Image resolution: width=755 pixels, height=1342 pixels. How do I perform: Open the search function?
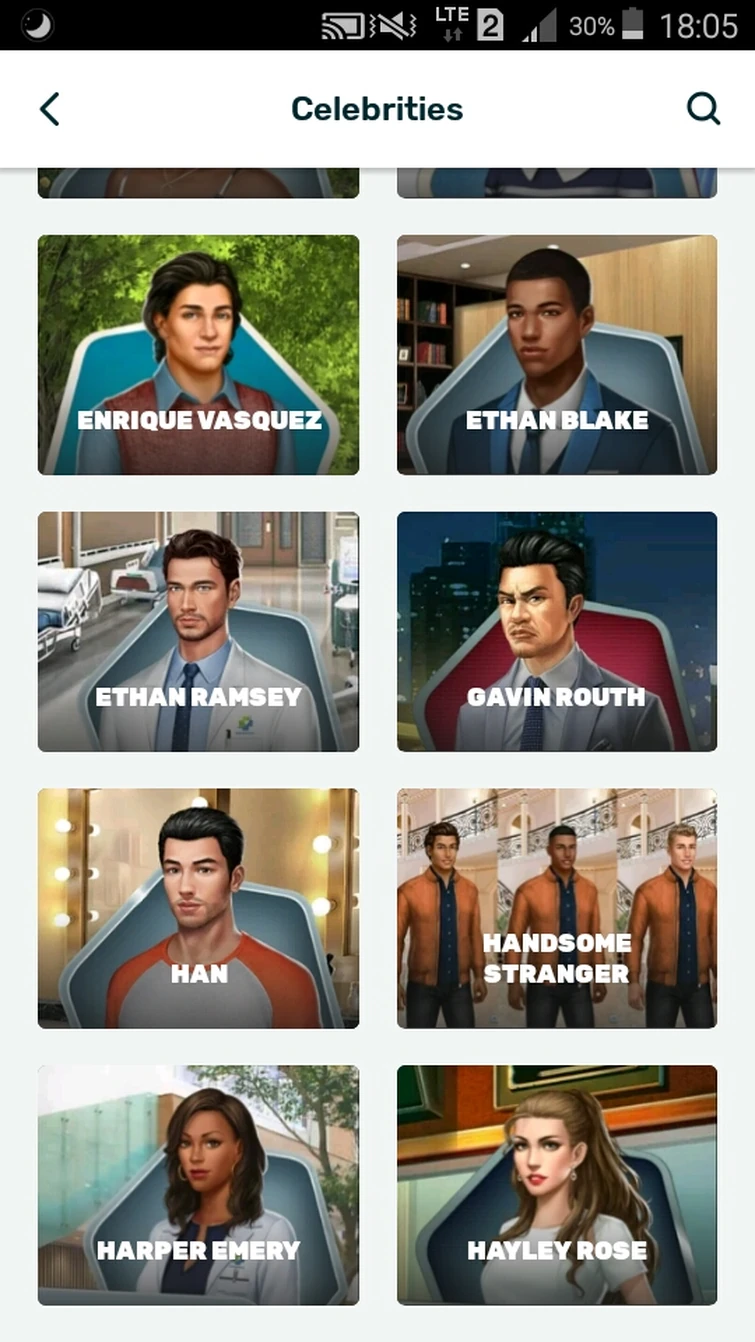pos(703,109)
